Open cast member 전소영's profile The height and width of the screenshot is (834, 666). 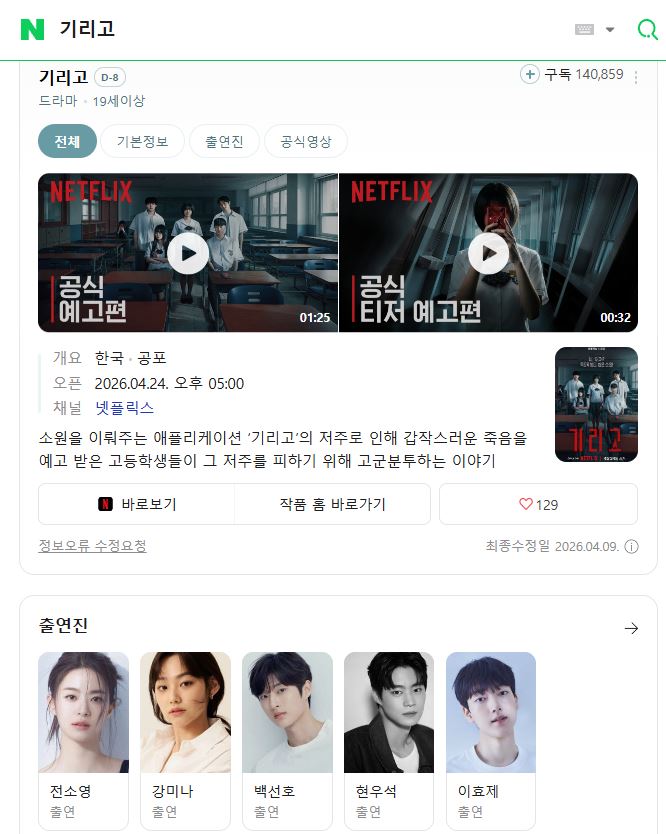coord(84,740)
